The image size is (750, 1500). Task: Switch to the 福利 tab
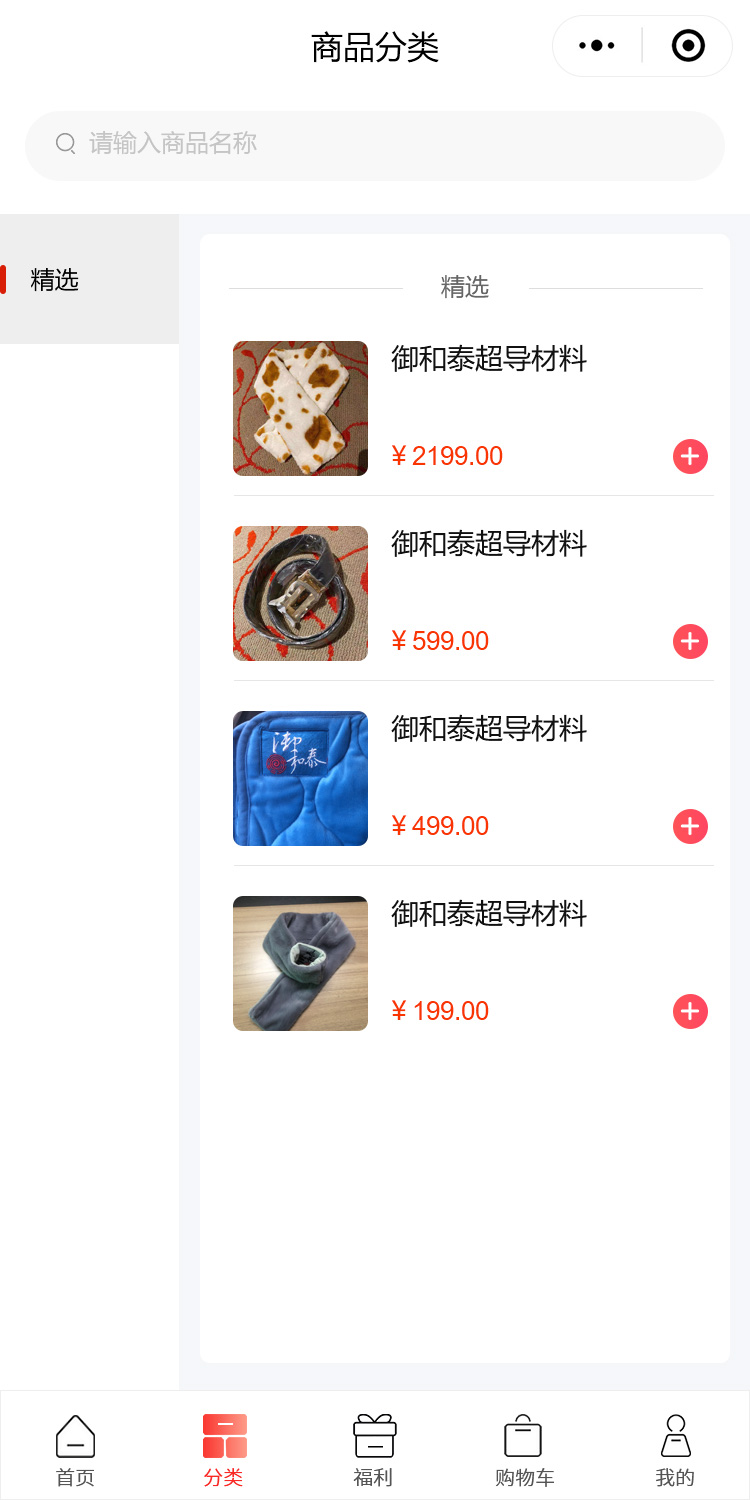click(x=374, y=1450)
